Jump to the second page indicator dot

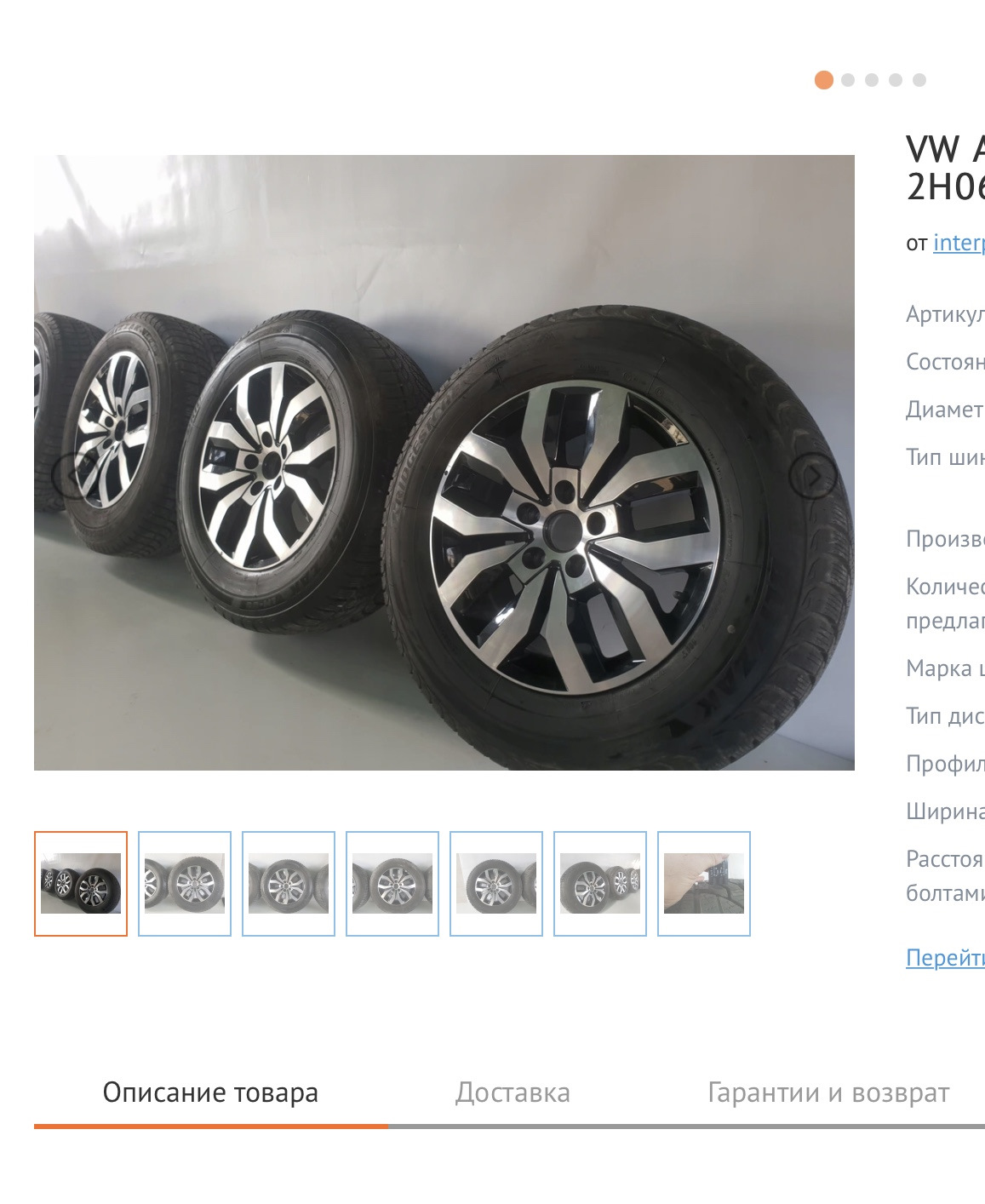pyautogui.click(x=848, y=80)
